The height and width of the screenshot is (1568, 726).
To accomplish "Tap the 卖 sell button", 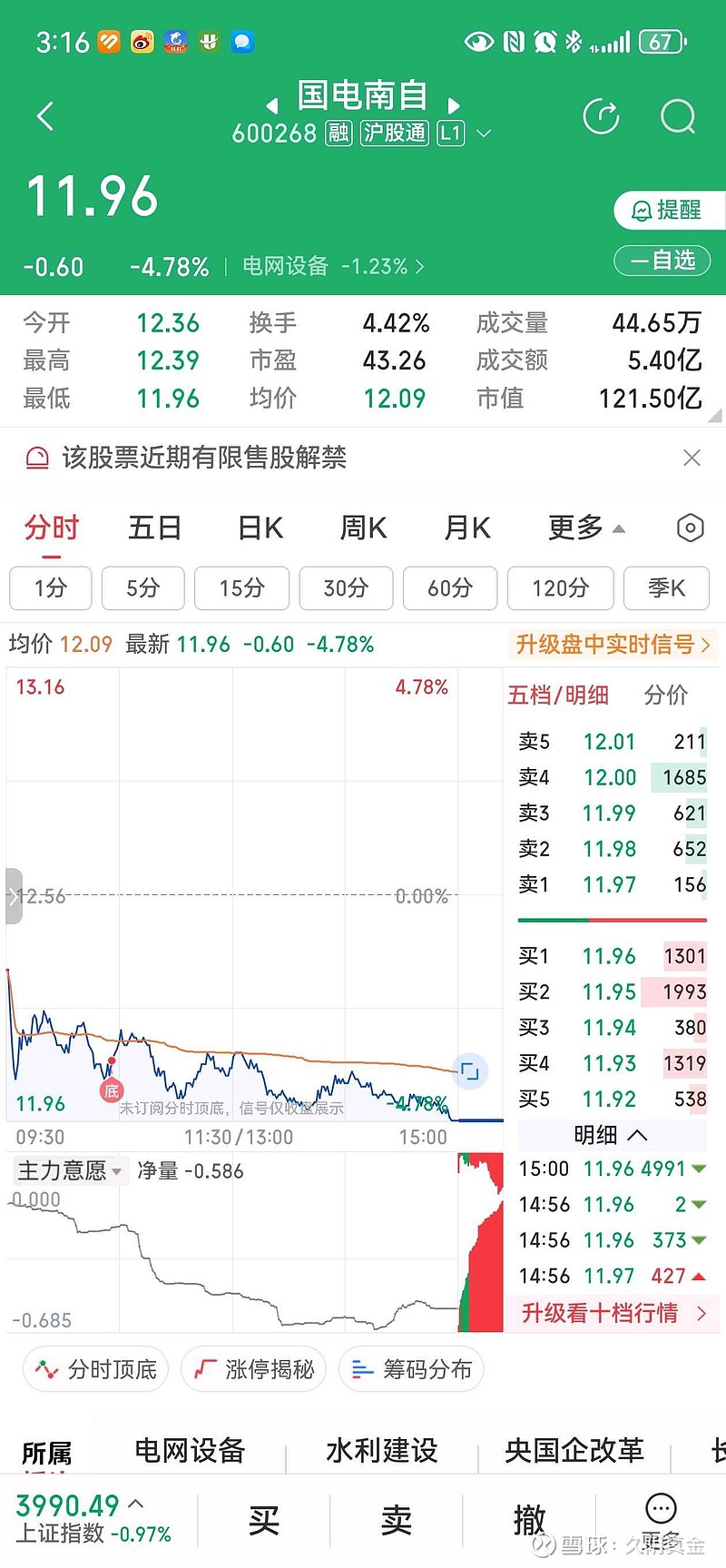I will (x=397, y=1520).
